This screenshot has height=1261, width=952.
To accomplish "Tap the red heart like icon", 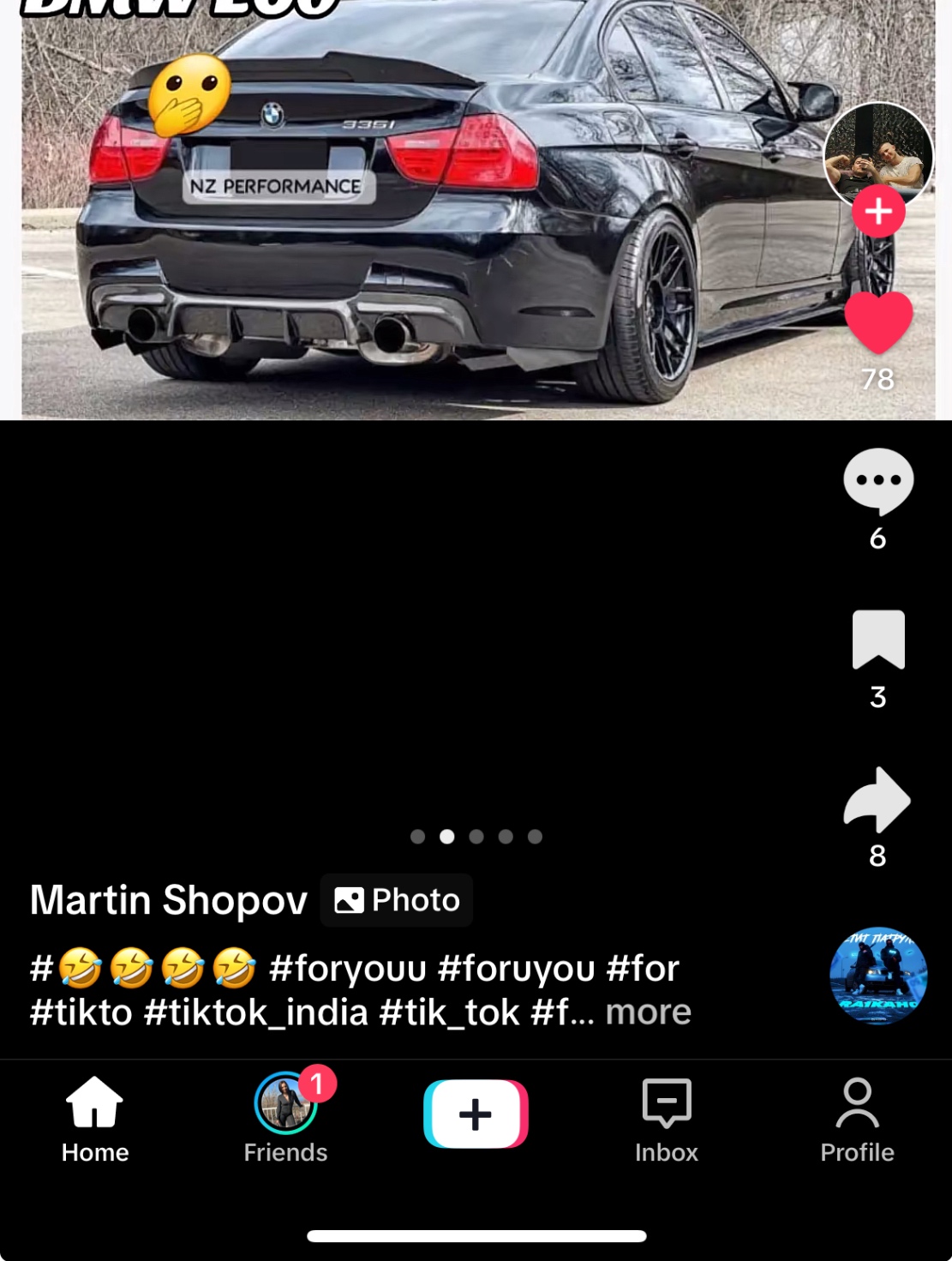I will pos(878,322).
